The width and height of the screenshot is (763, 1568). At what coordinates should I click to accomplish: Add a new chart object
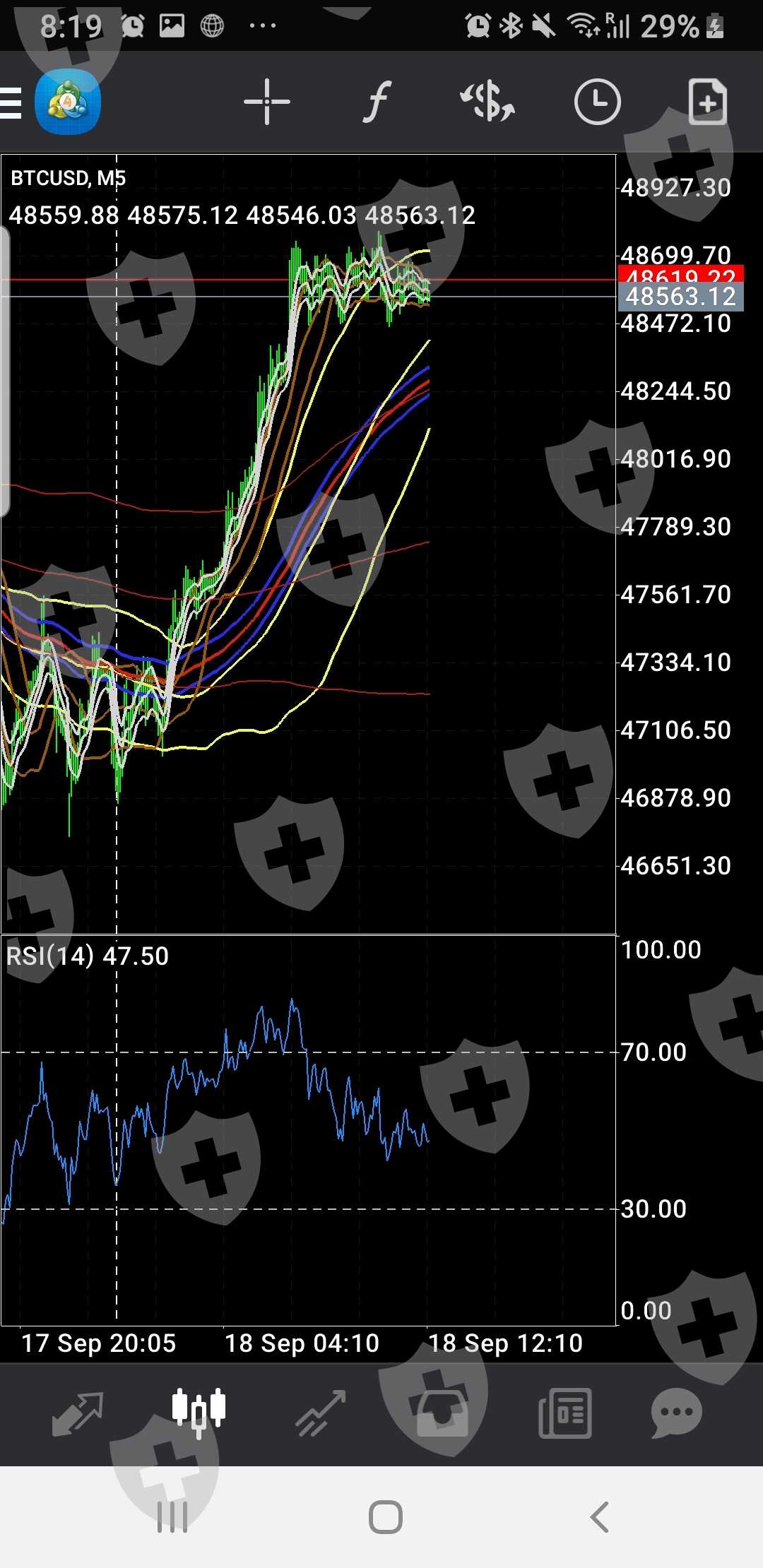pos(707,102)
